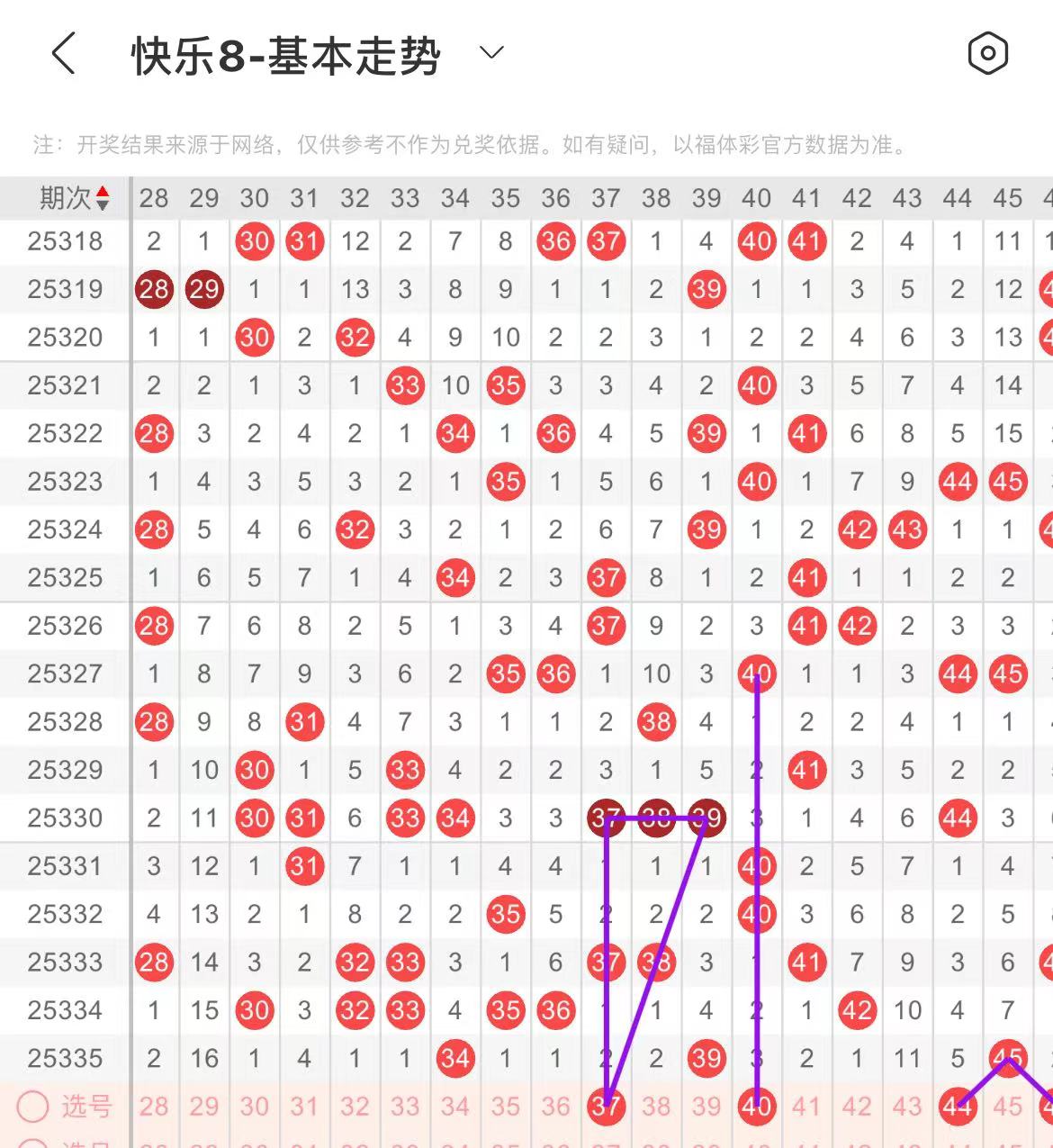
Task: Deselect number 44 in the 选号 row
Action: (x=957, y=1107)
